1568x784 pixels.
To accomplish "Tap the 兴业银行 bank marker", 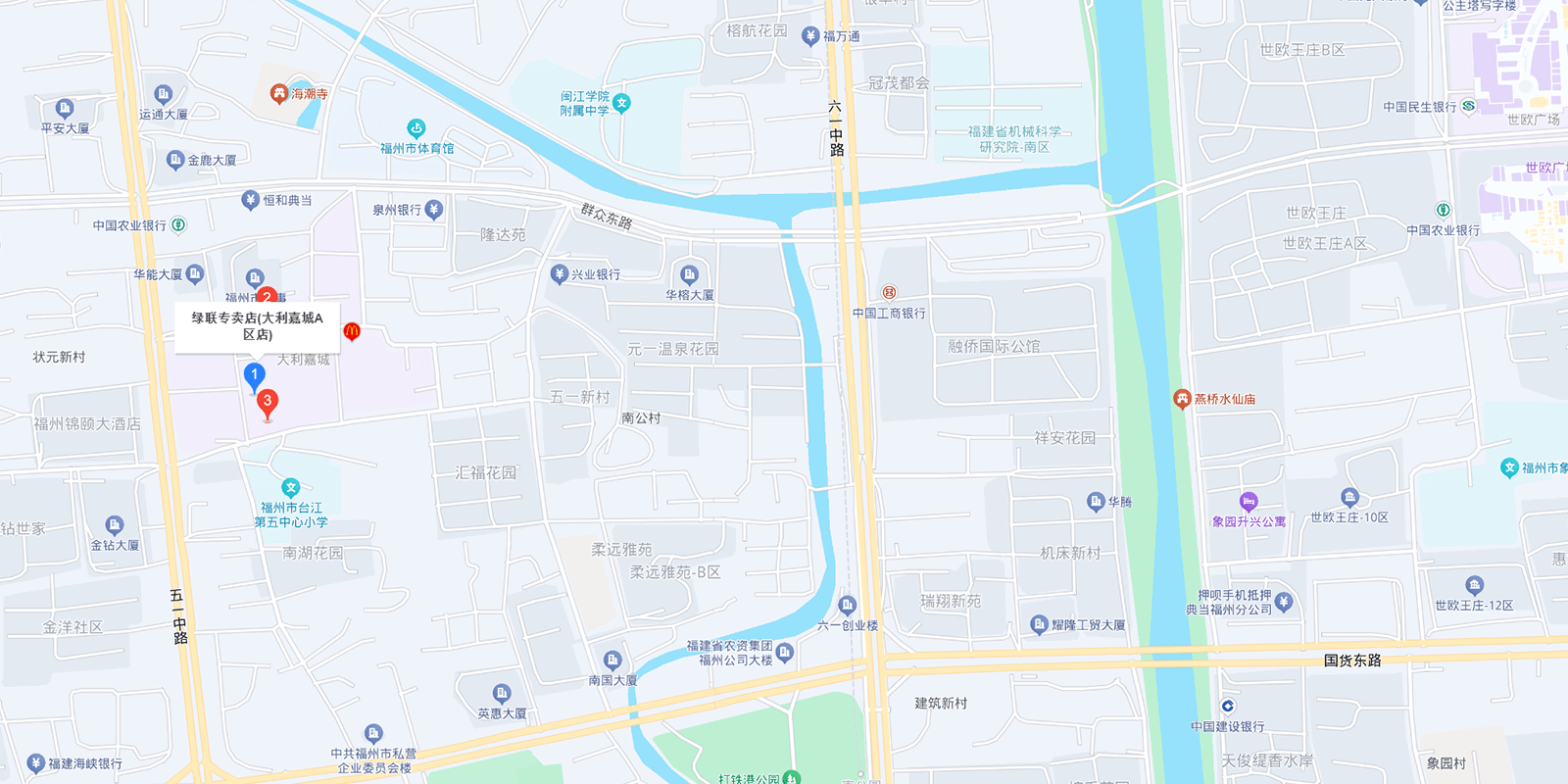I will (x=560, y=273).
